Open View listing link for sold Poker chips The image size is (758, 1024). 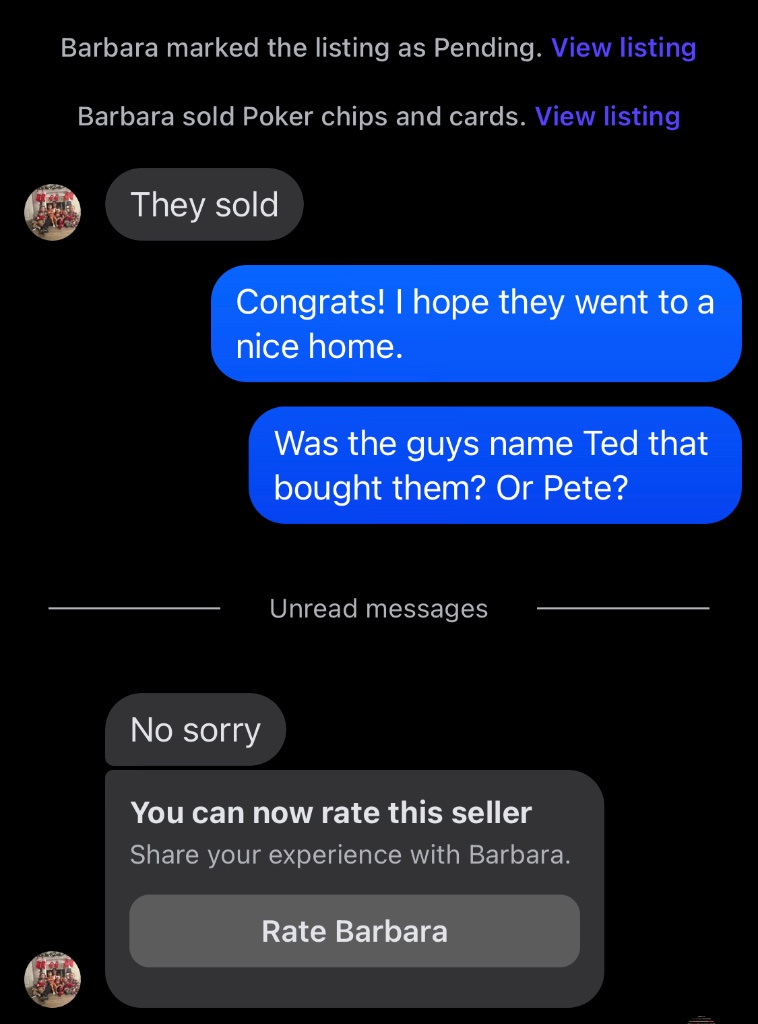coord(607,116)
